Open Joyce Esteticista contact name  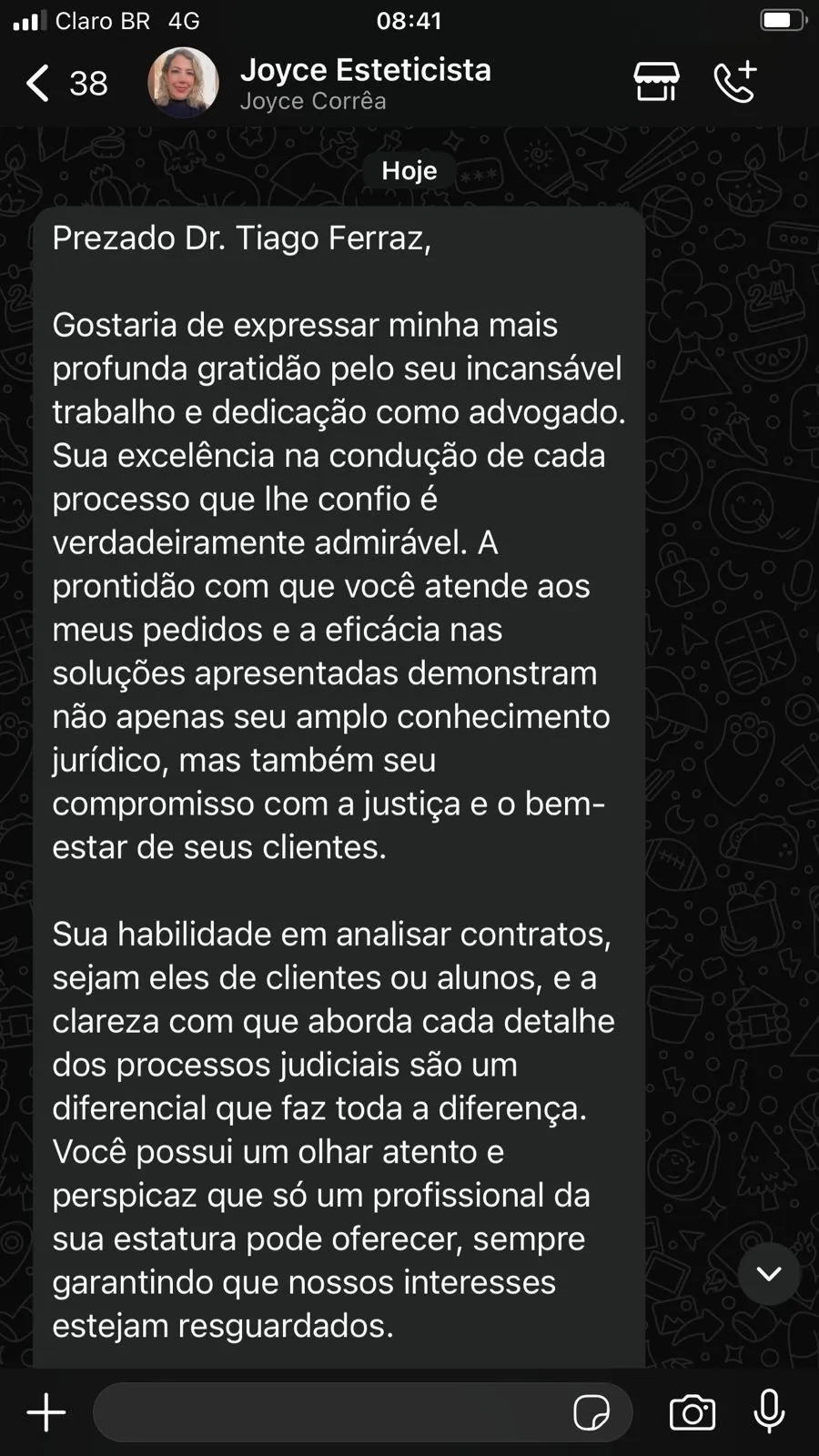366,69
